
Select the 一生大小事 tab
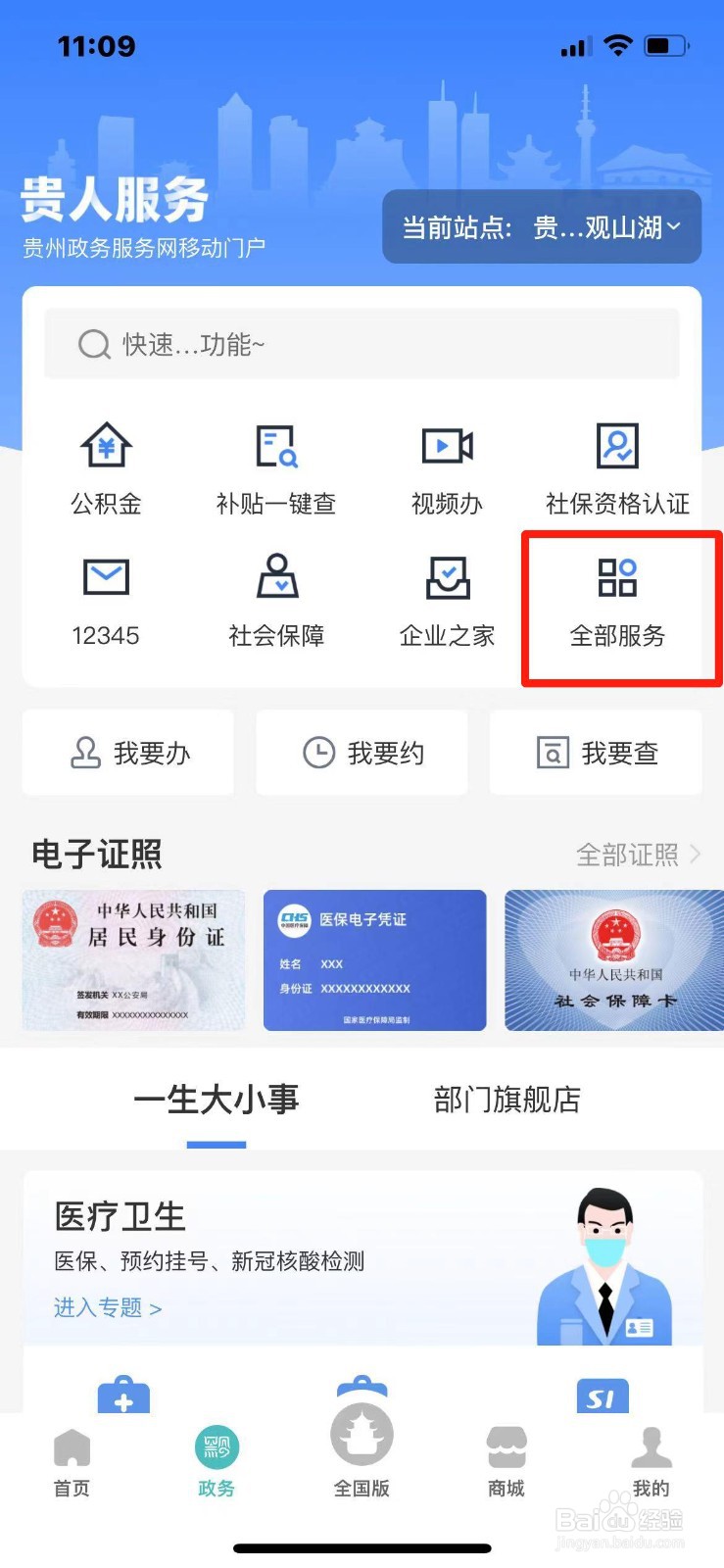(x=216, y=1100)
